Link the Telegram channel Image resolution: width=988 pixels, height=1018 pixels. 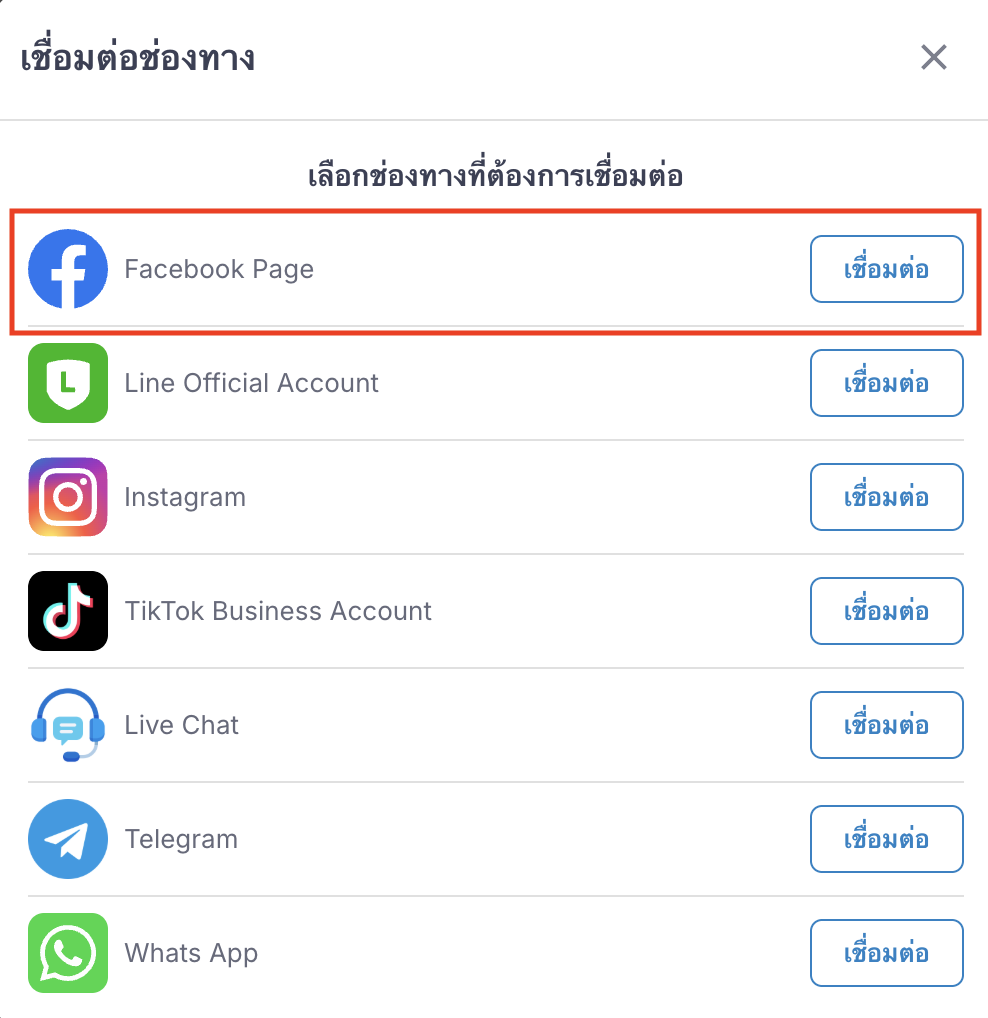click(886, 839)
